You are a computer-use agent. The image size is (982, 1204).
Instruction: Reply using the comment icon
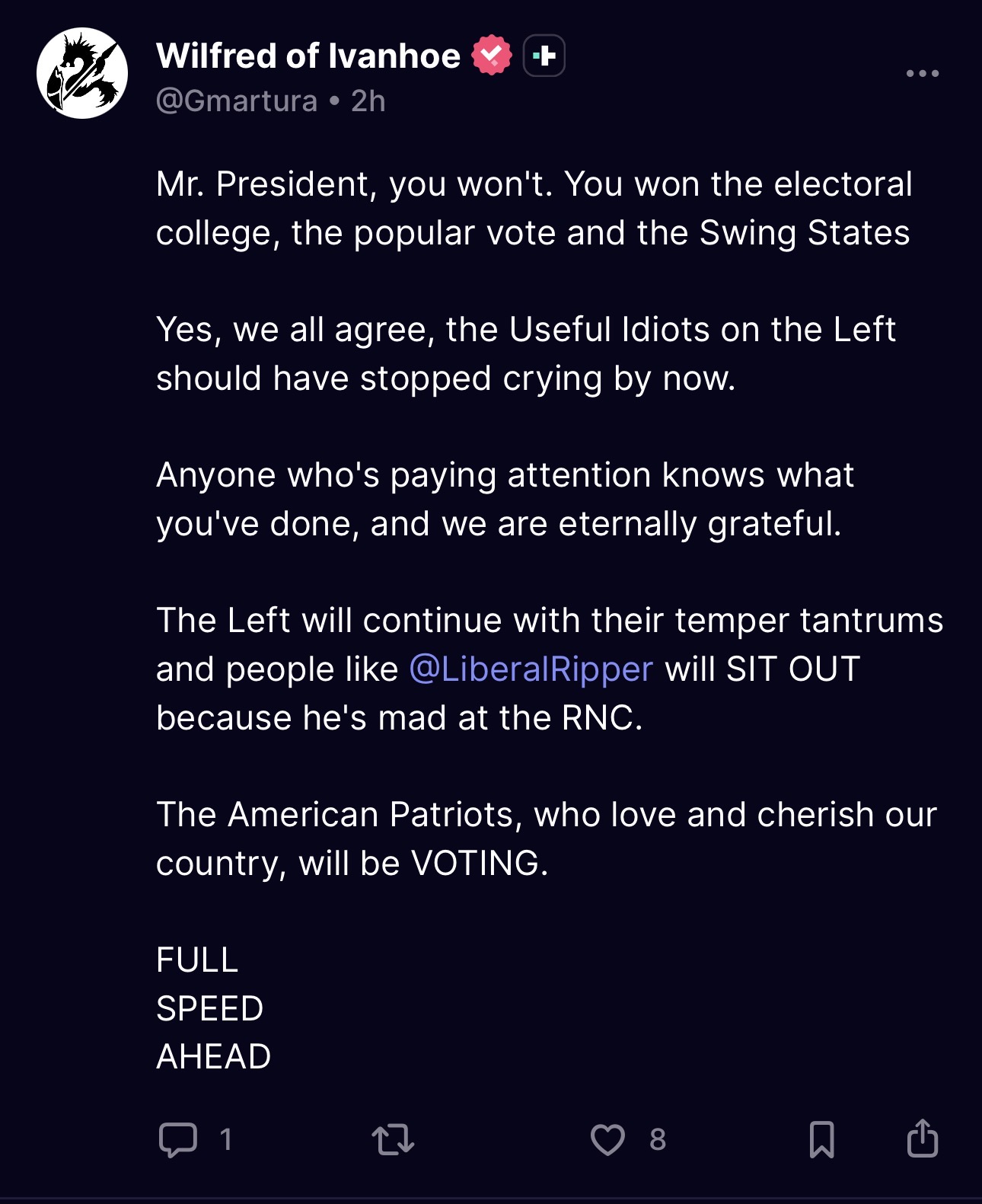(178, 1139)
